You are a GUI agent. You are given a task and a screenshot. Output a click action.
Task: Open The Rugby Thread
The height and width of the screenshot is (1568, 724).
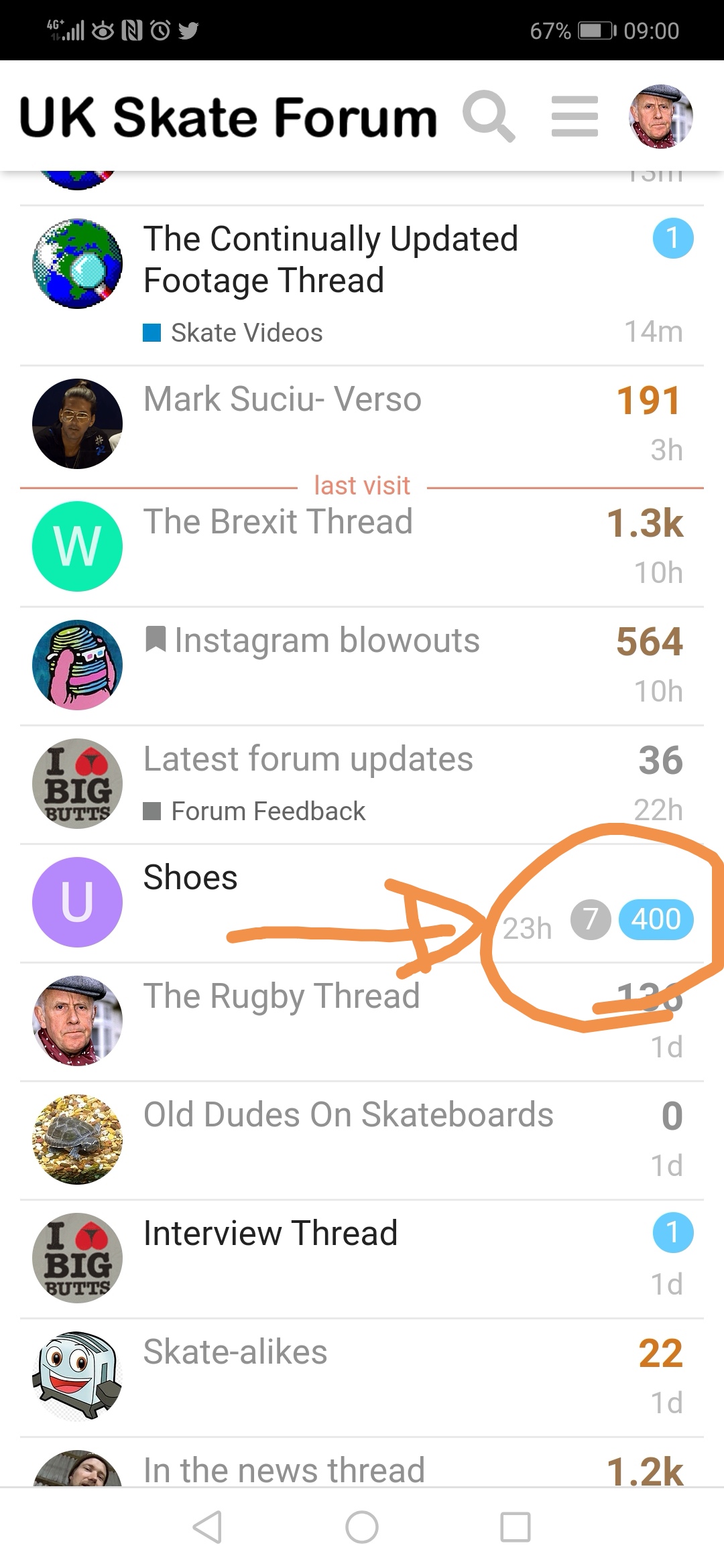[282, 996]
